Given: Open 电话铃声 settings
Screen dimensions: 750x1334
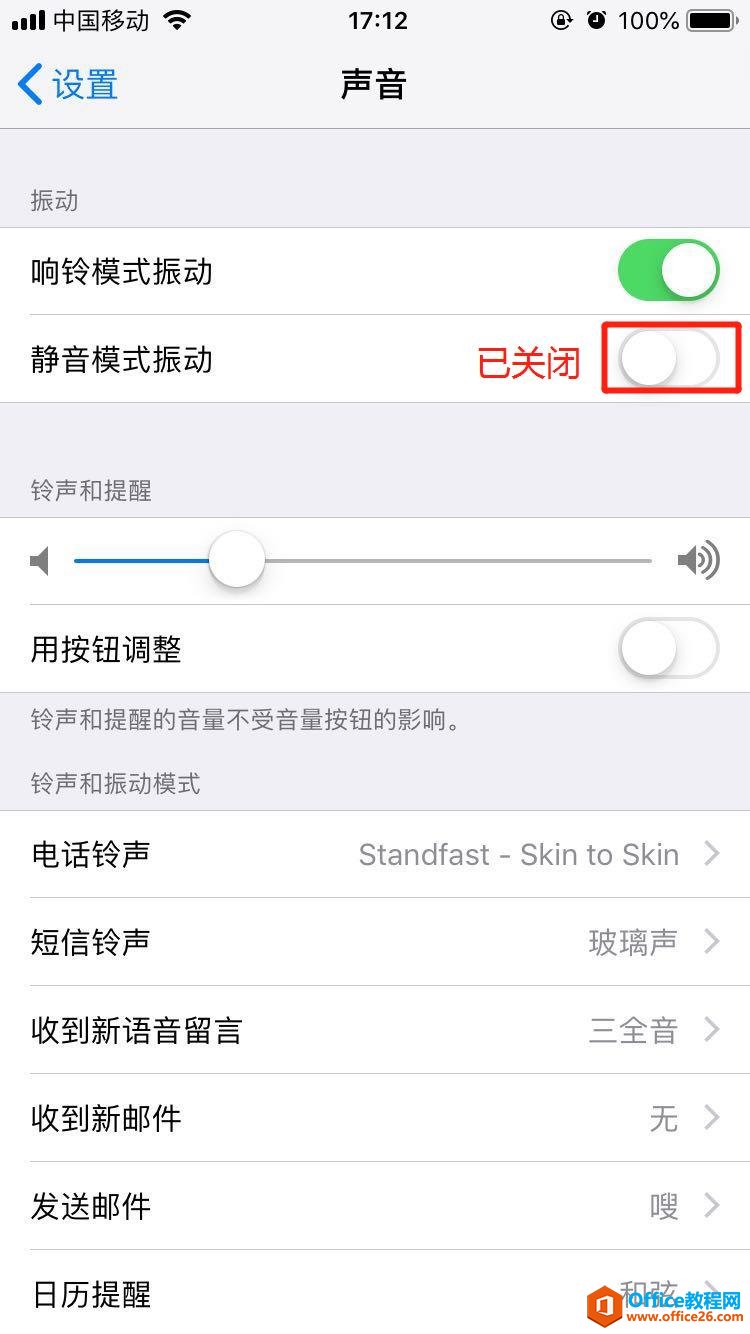Looking at the screenshot, I should point(375,854).
